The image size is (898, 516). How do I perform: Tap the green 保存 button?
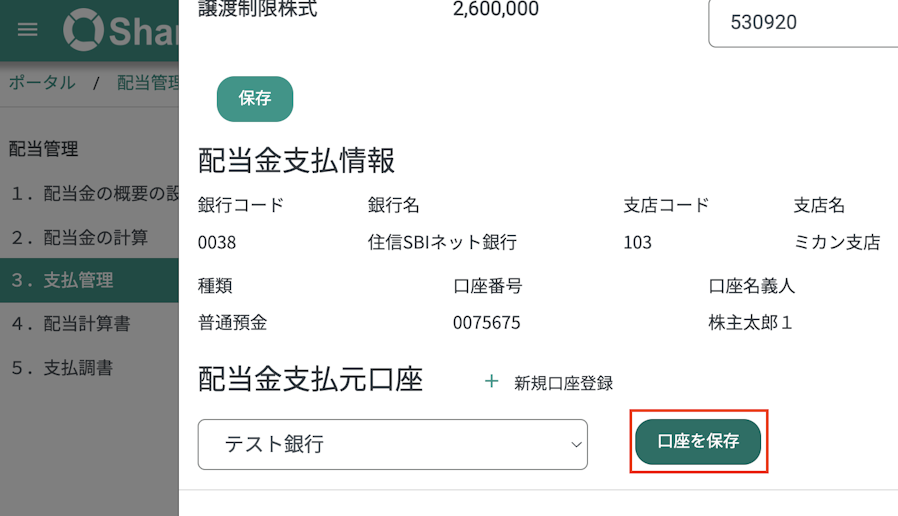point(255,99)
